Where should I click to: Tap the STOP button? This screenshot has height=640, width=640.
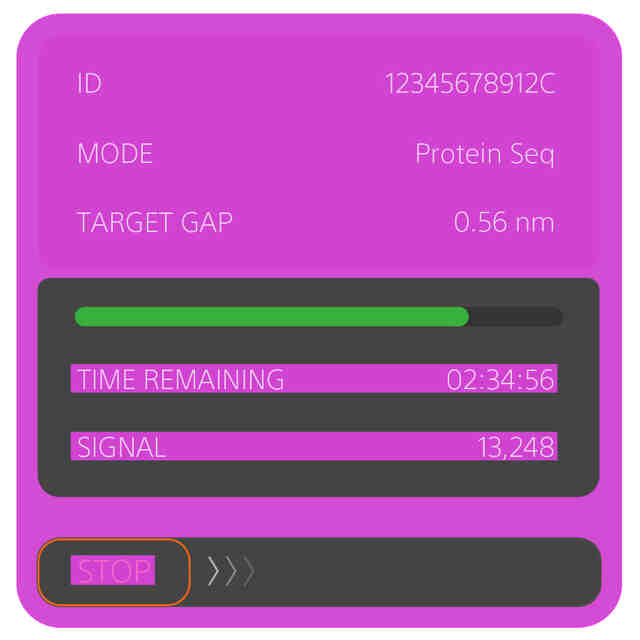(x=114, y=572)
